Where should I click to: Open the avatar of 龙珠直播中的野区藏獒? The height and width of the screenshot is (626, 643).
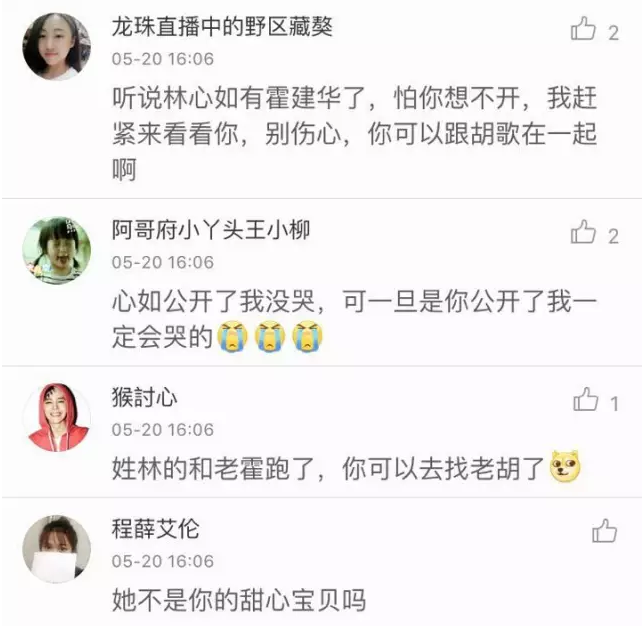(57, 47)
